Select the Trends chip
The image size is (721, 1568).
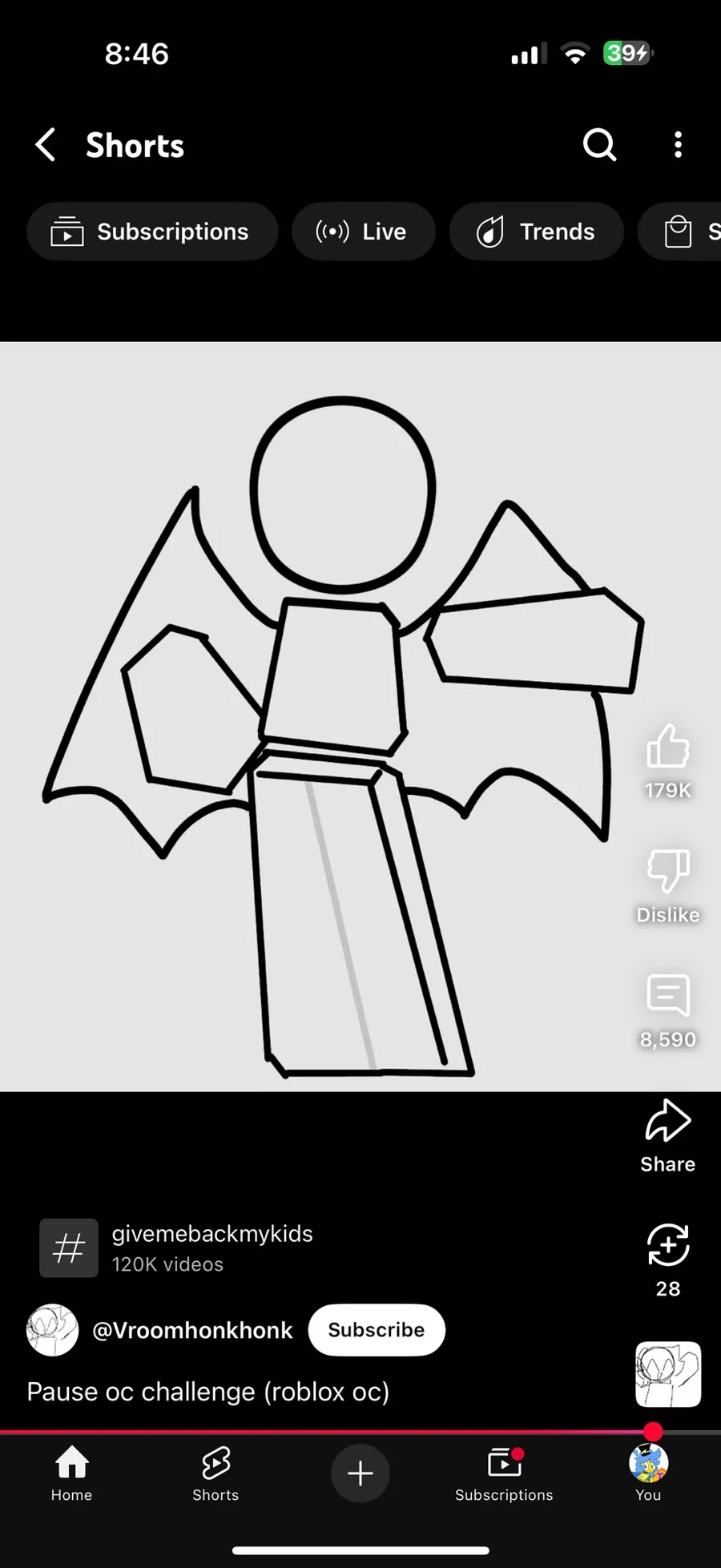pyautogui.click(x=536, y=232)
